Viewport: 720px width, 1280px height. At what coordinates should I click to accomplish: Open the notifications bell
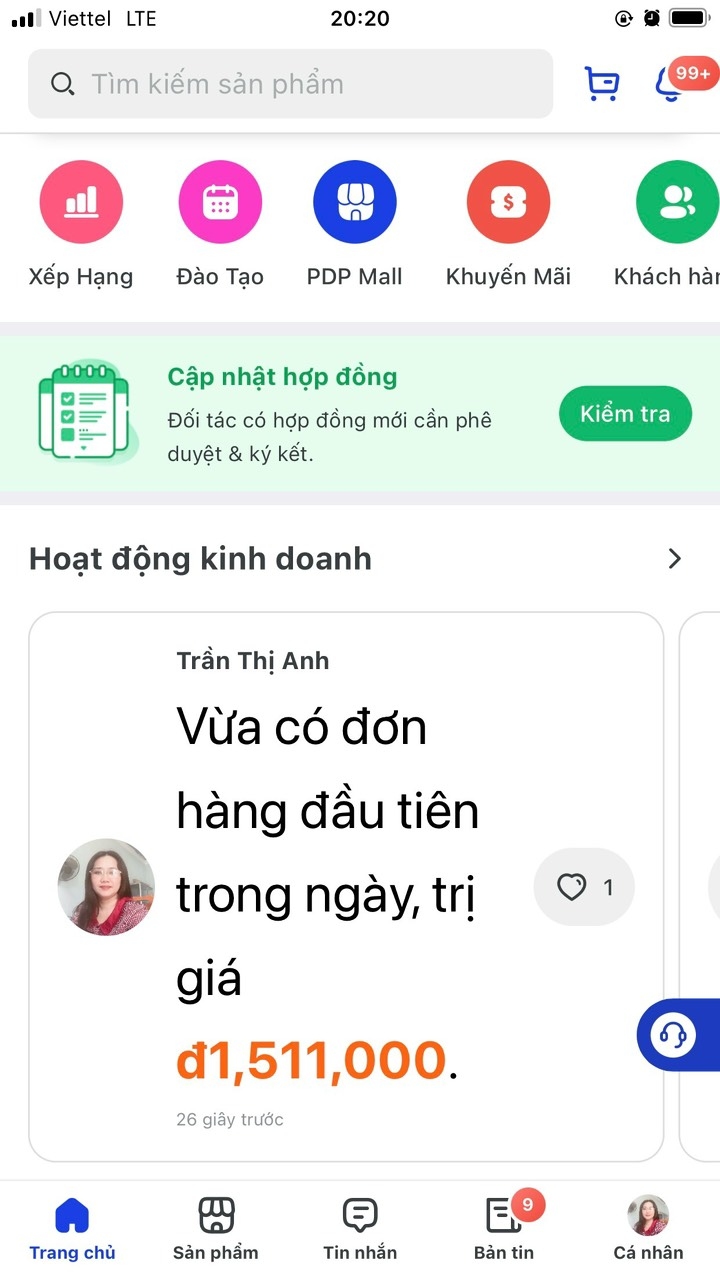(670, 84)
